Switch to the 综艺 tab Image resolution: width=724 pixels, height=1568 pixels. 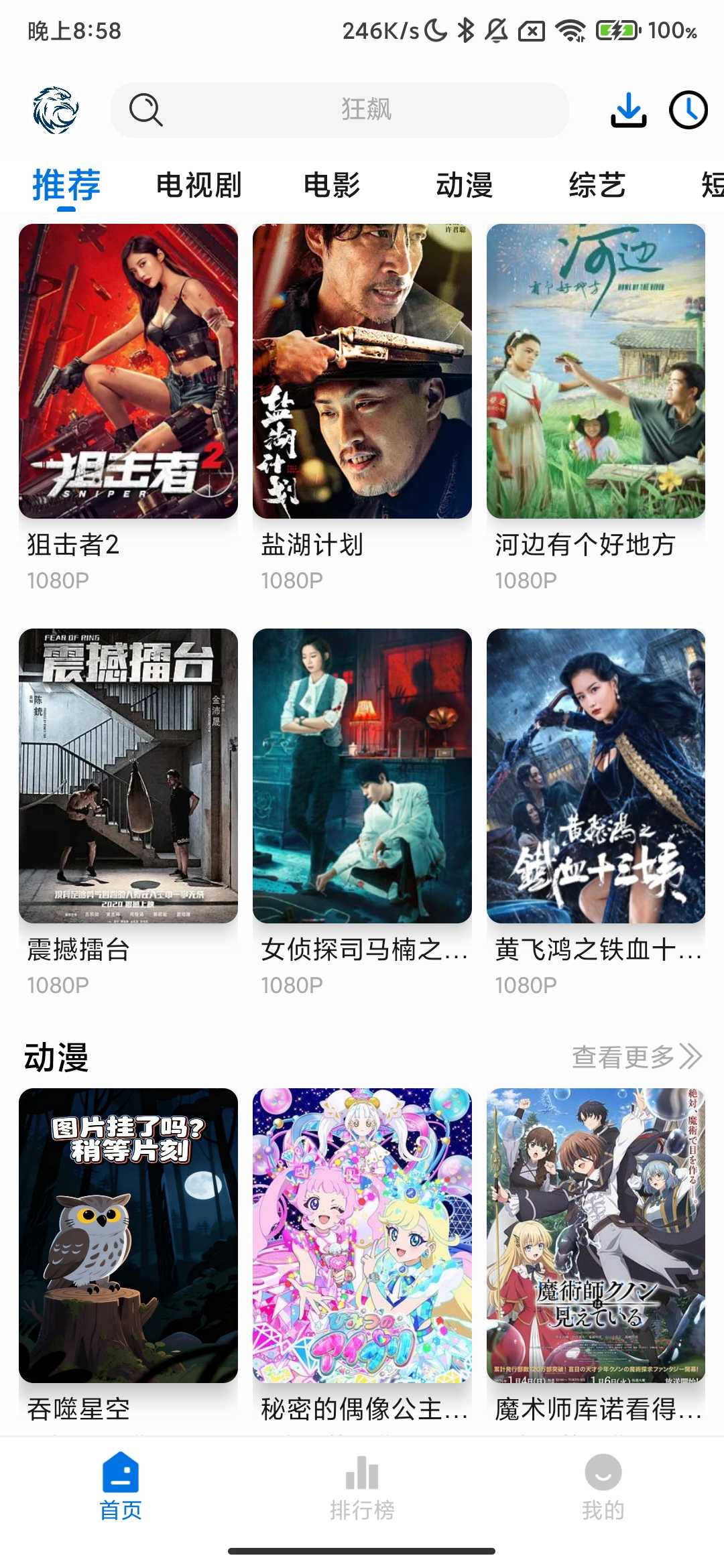[597, 185]
